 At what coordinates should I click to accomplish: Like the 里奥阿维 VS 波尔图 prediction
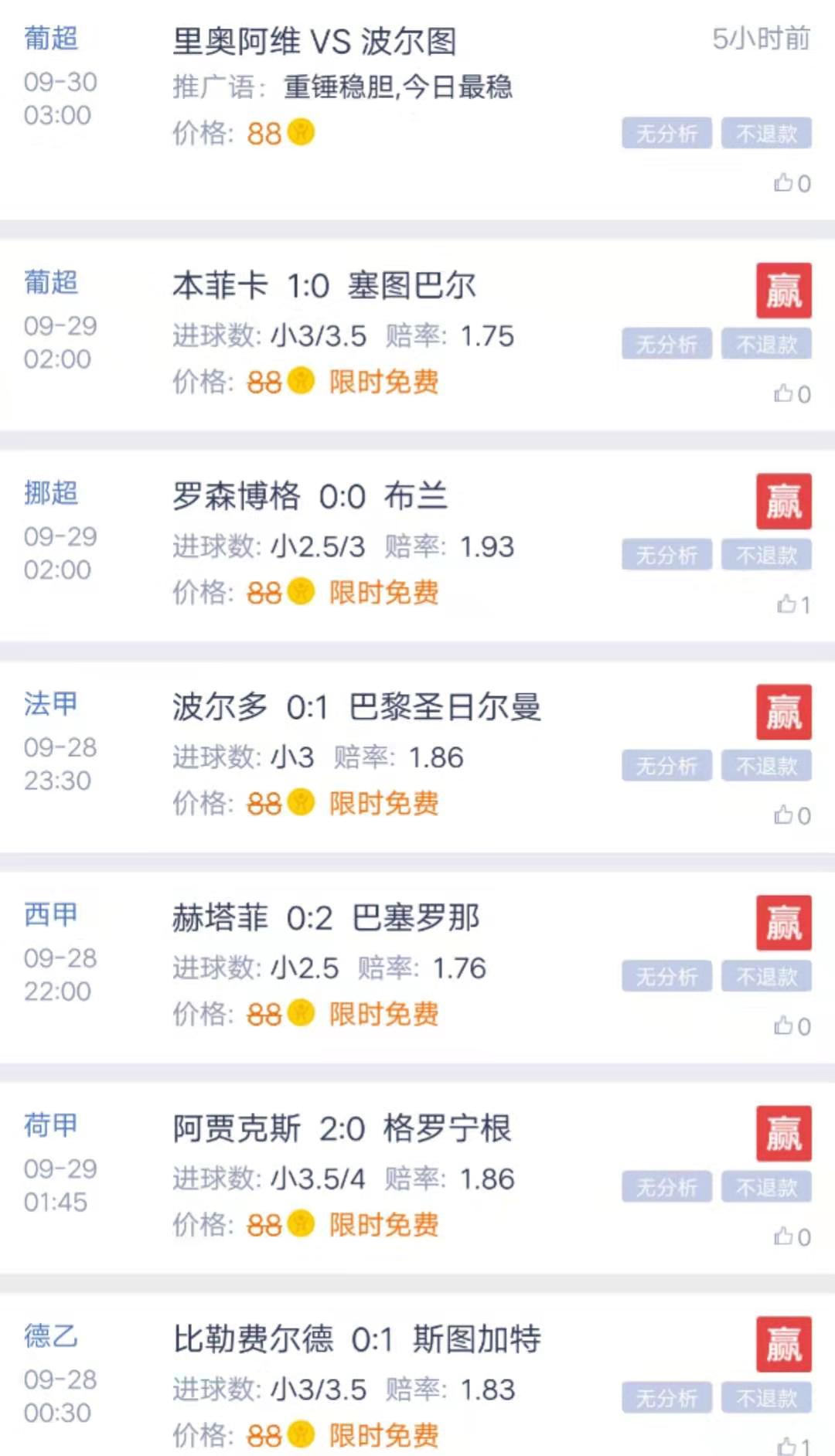pos(791,183)
